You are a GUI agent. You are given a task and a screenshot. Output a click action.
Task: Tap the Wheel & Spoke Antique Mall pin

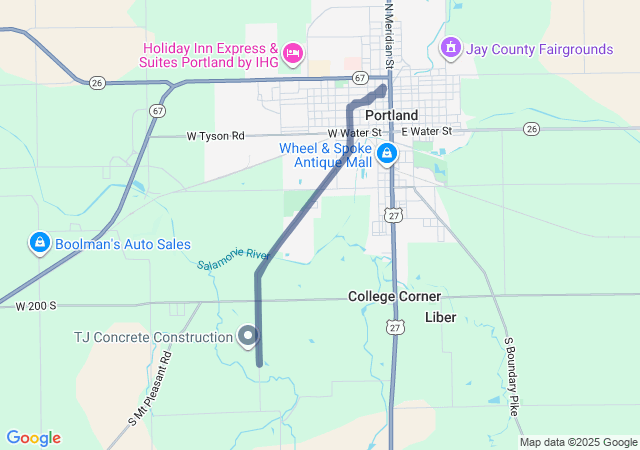387,155
